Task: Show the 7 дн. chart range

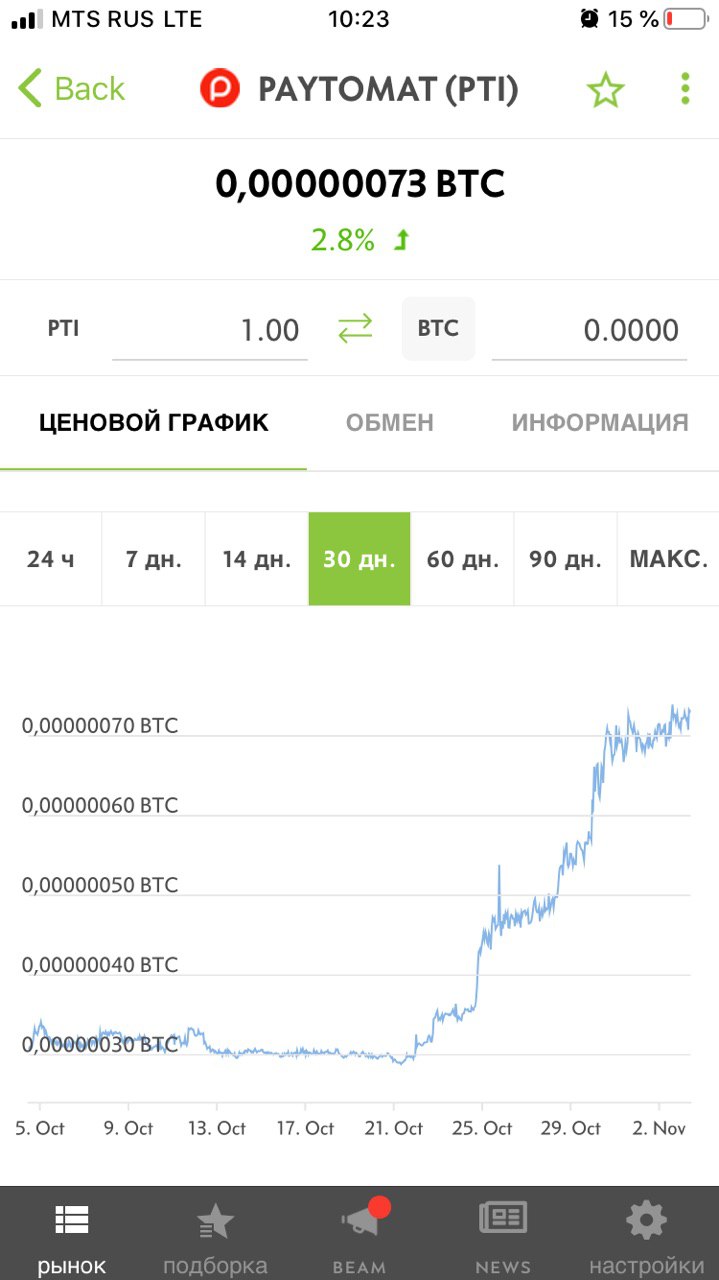Action: 154,559
